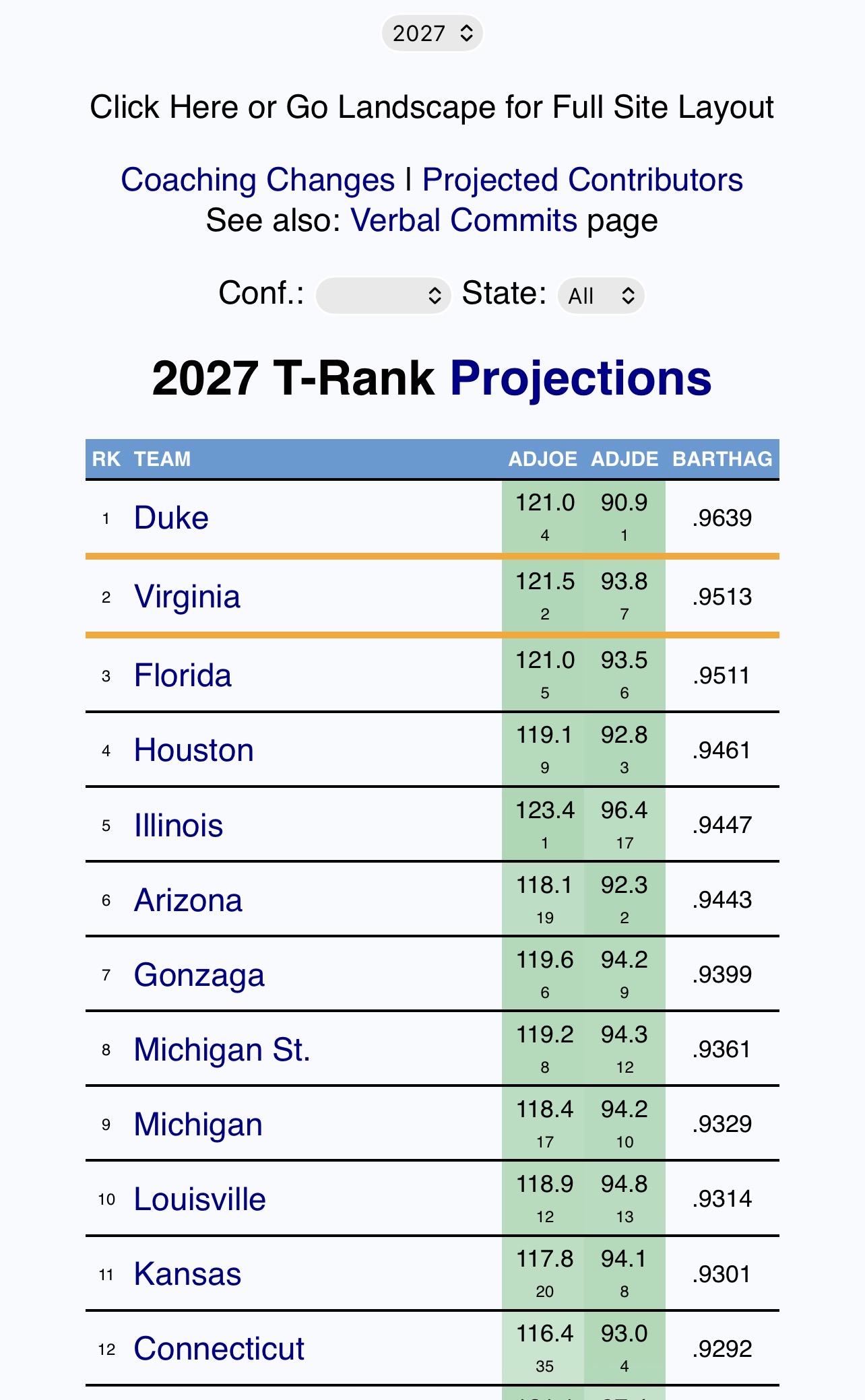Open the Coaching Changes link
Screen dimensions: 865x1400
(258, 180)
